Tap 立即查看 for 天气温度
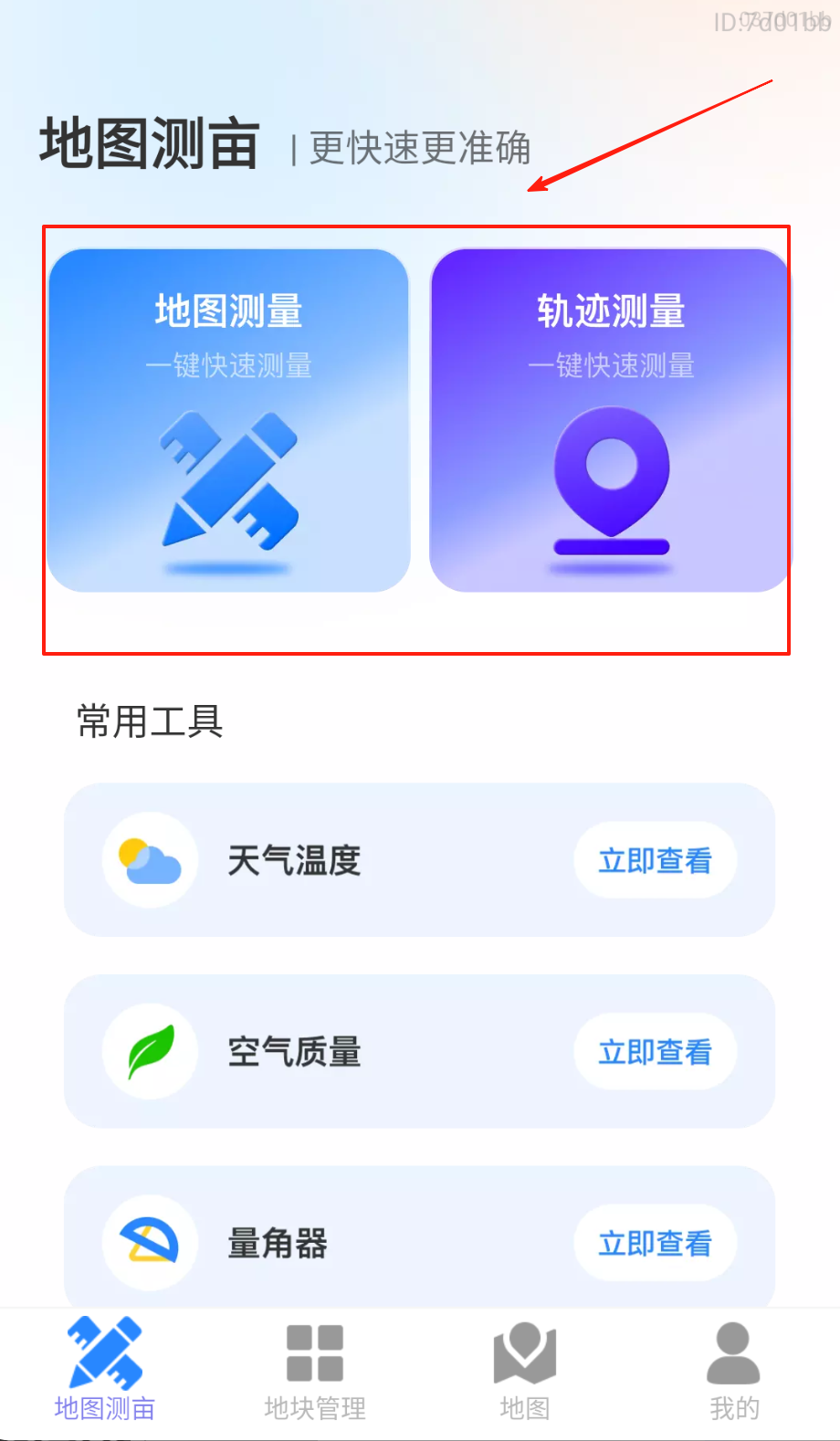This screenshot has height=1441, width=840. pos(655,860)
